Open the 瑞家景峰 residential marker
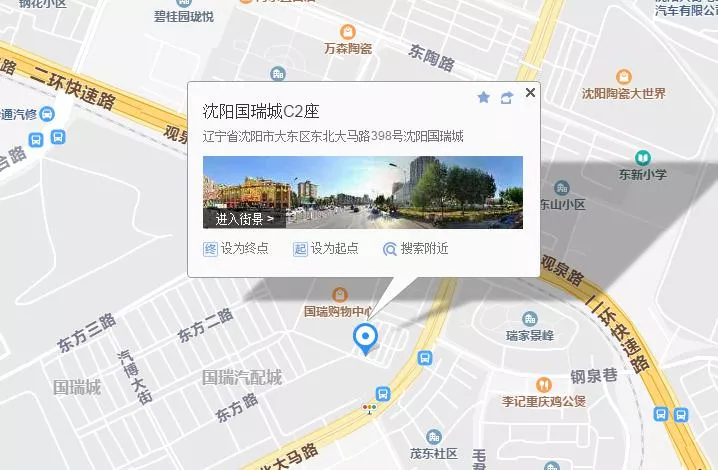This screenshot has height=470, width=718. (529, 320)
